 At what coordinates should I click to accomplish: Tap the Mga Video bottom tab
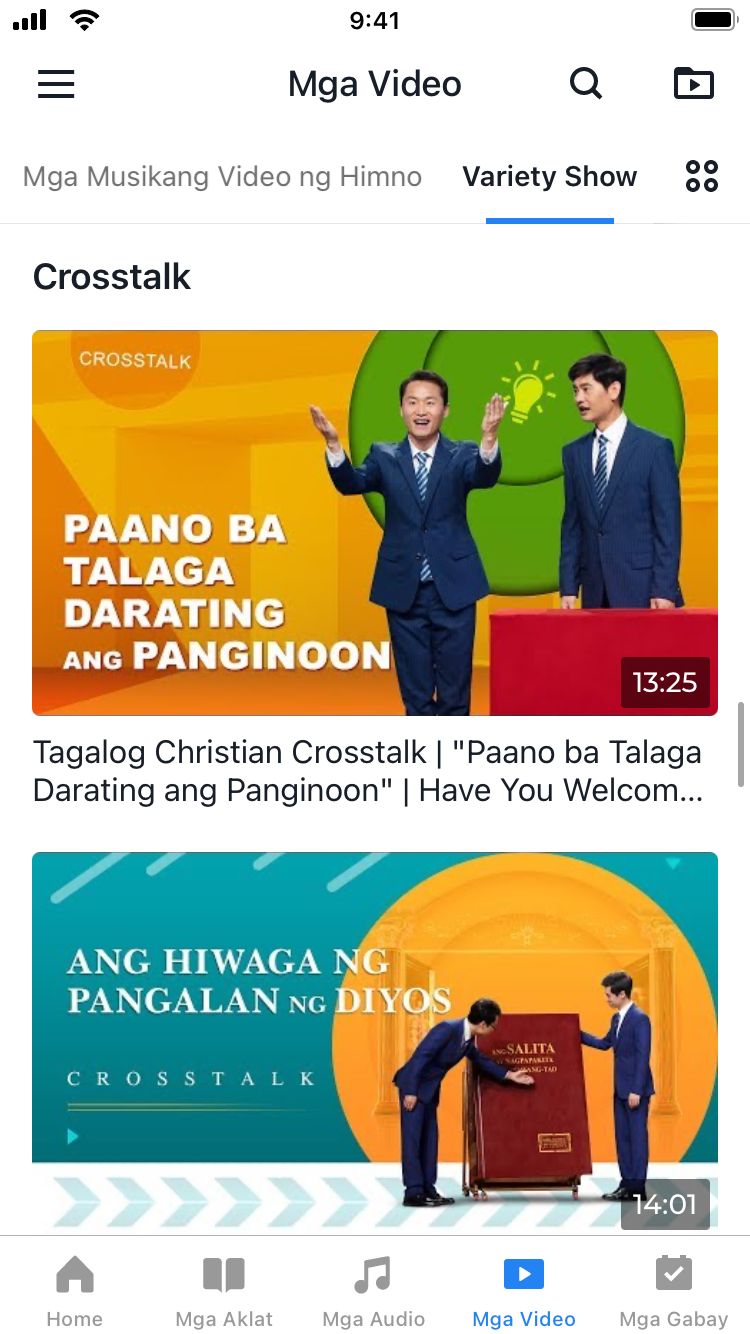click(x=524, y=1291)
